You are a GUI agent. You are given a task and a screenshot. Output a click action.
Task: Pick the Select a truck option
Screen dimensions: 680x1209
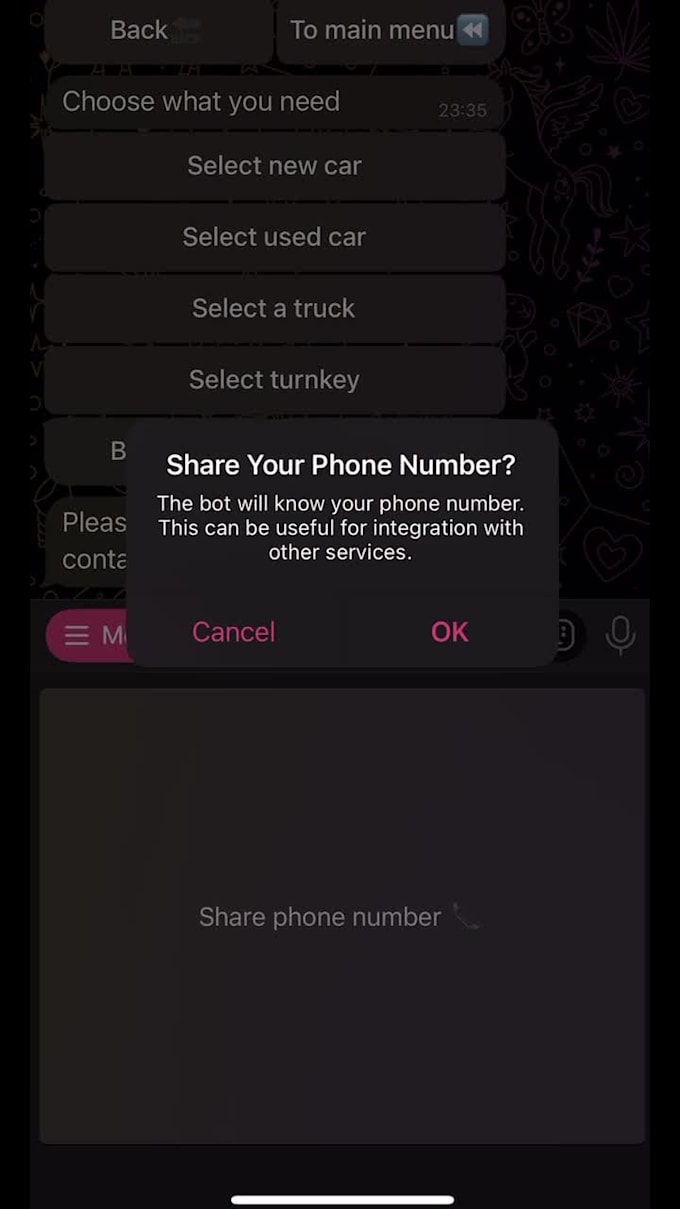click(274, 308)
